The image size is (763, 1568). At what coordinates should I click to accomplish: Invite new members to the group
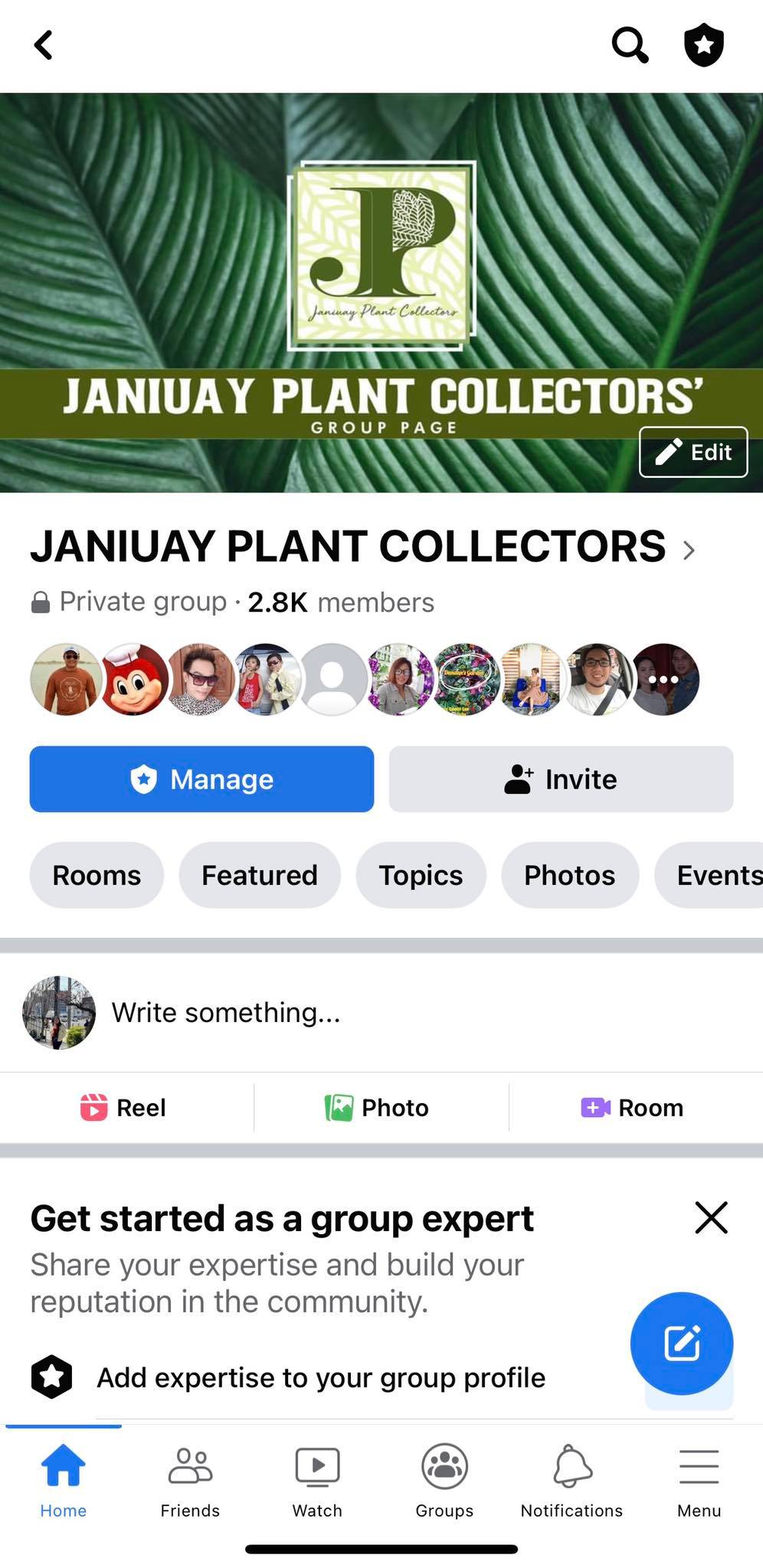(561, 779)
